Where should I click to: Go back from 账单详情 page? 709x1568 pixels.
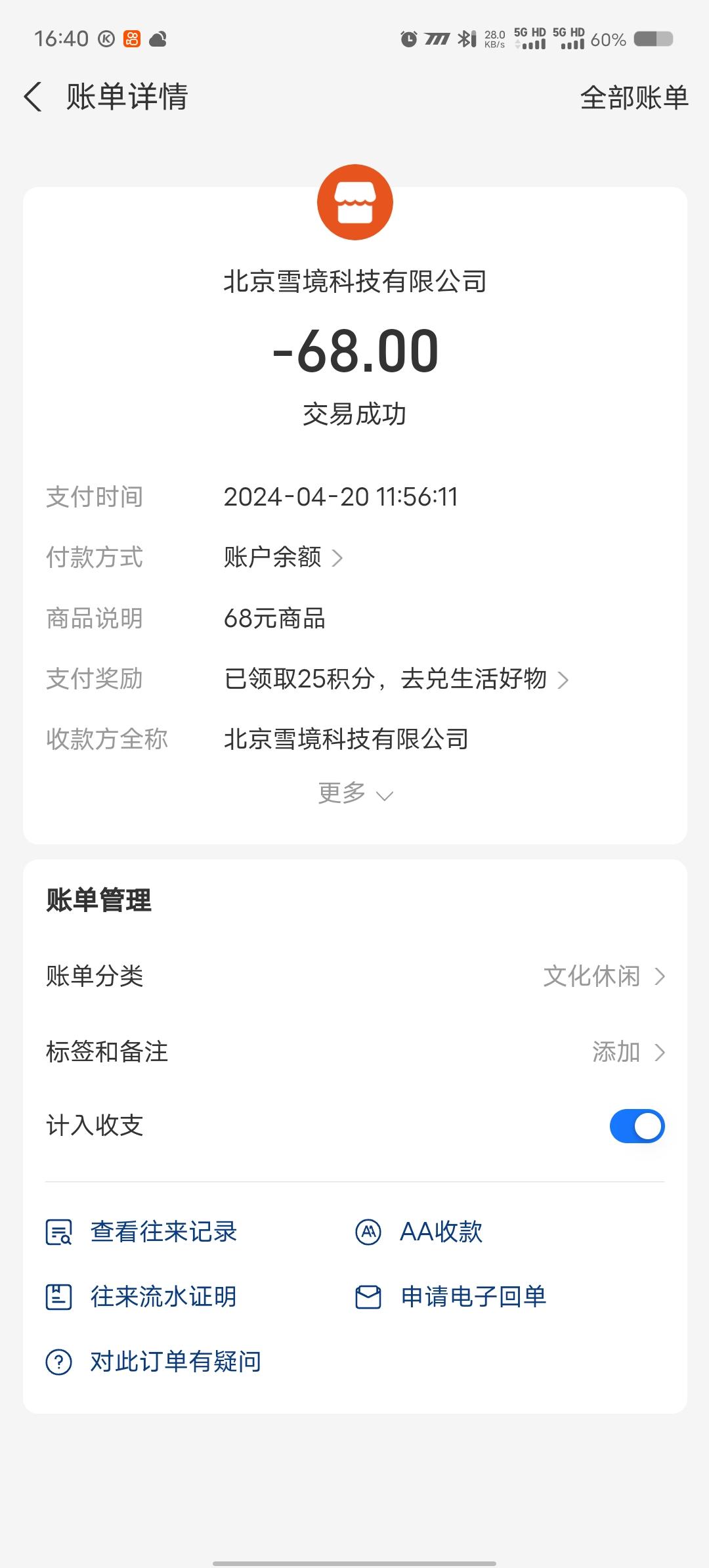click(34, 97)
